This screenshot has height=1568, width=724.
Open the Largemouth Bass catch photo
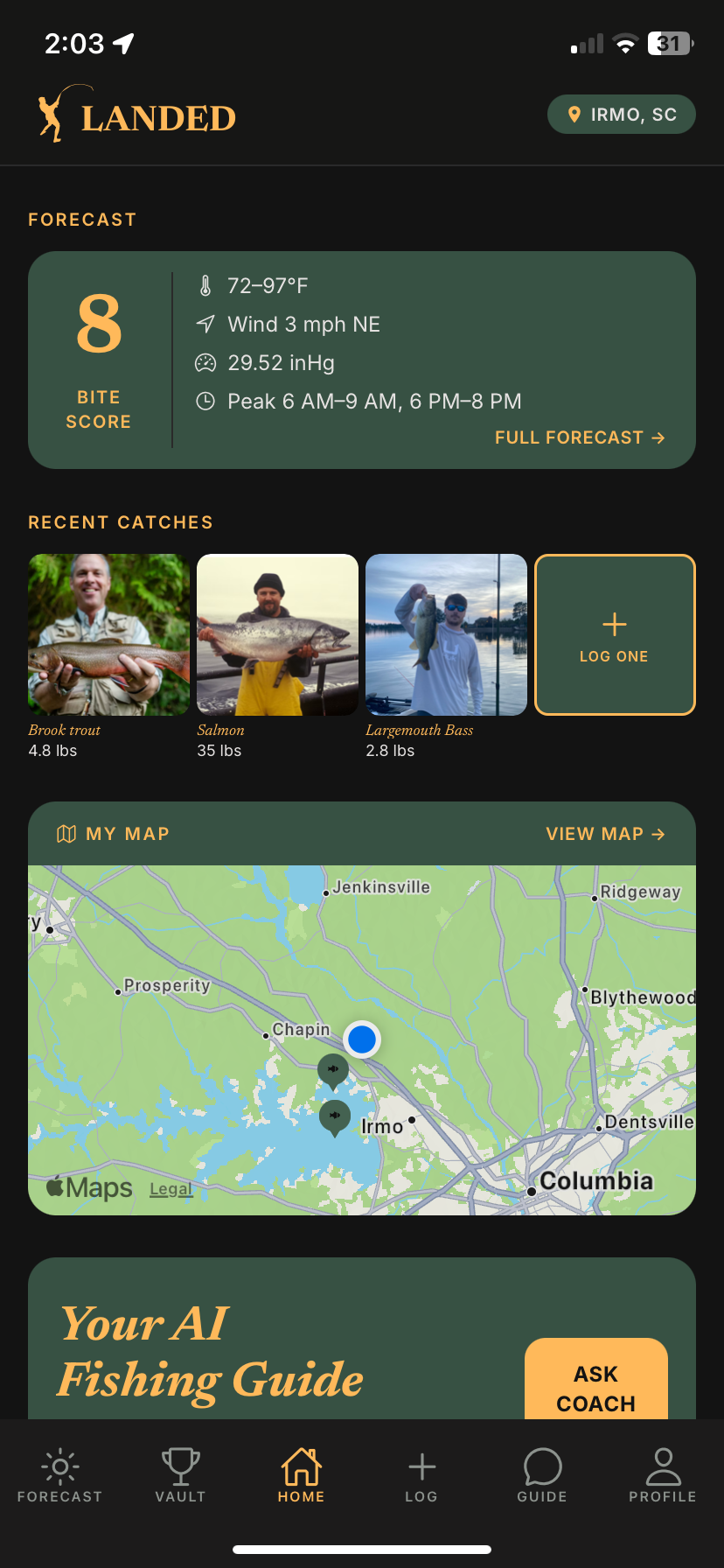[x=446, y=634]
